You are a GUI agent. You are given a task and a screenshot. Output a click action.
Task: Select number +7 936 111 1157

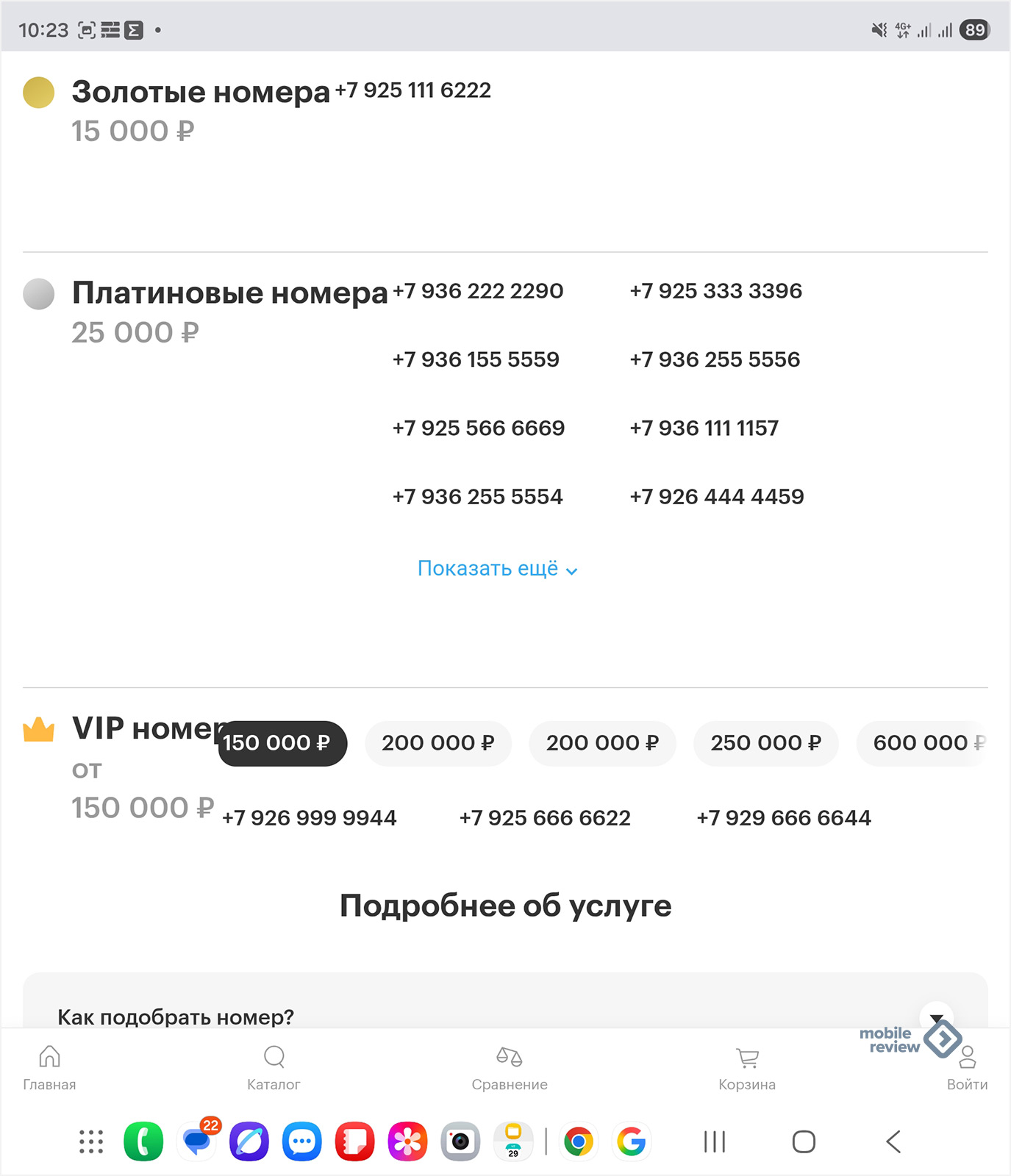704,428
